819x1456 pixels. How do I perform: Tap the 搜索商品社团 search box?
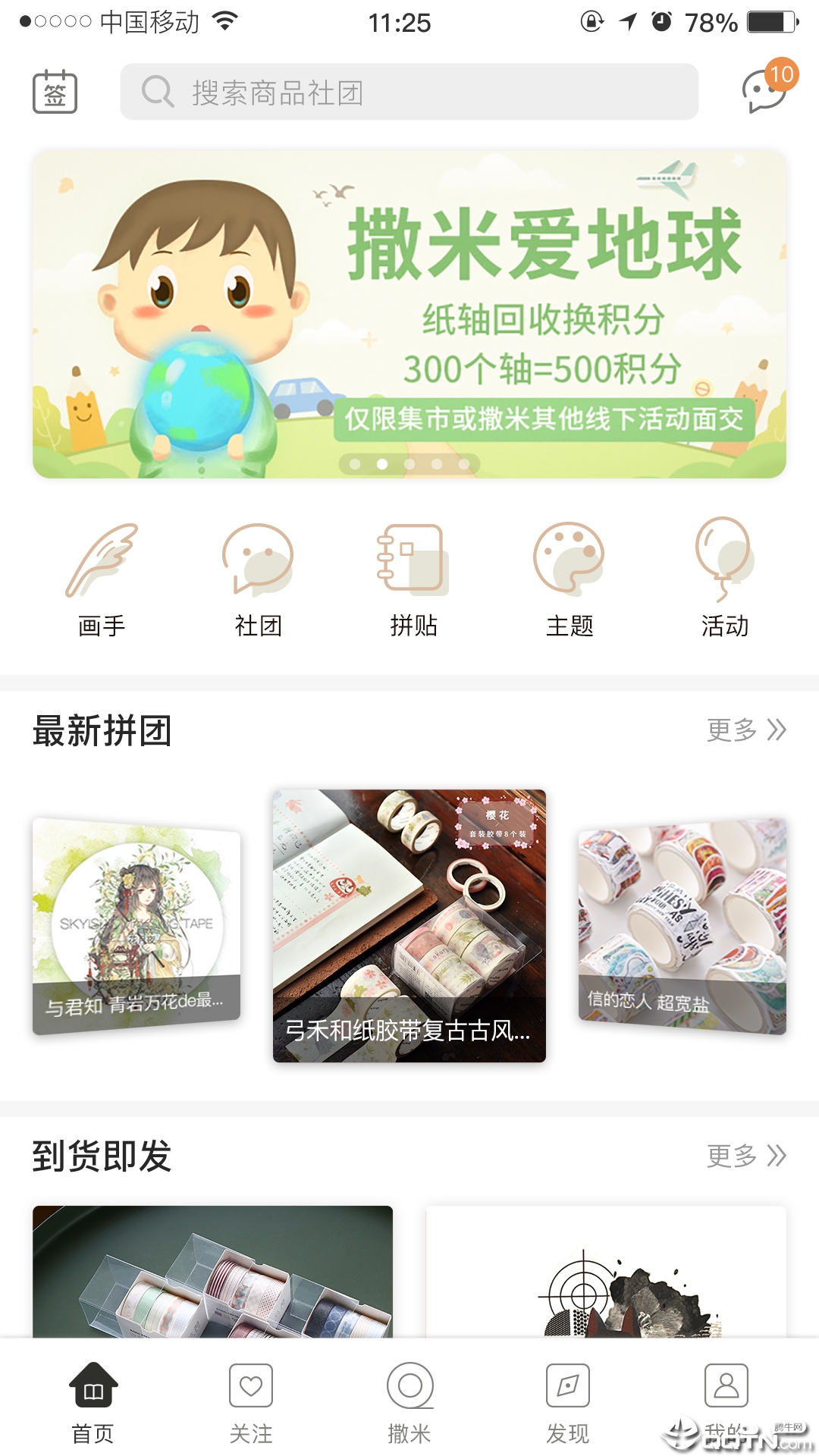tap(409, 92)
